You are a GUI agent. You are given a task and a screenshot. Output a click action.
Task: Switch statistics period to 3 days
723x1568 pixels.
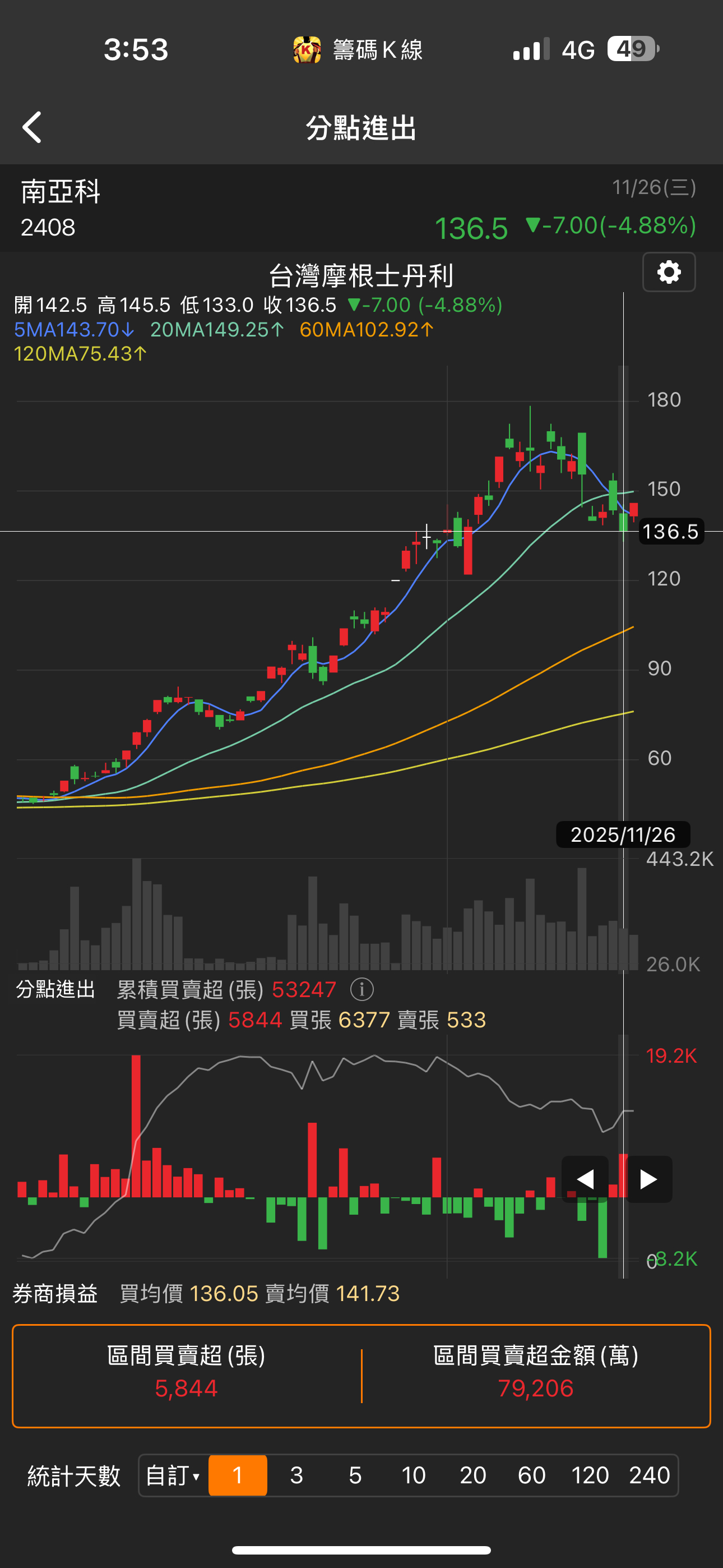(296, 1475)
